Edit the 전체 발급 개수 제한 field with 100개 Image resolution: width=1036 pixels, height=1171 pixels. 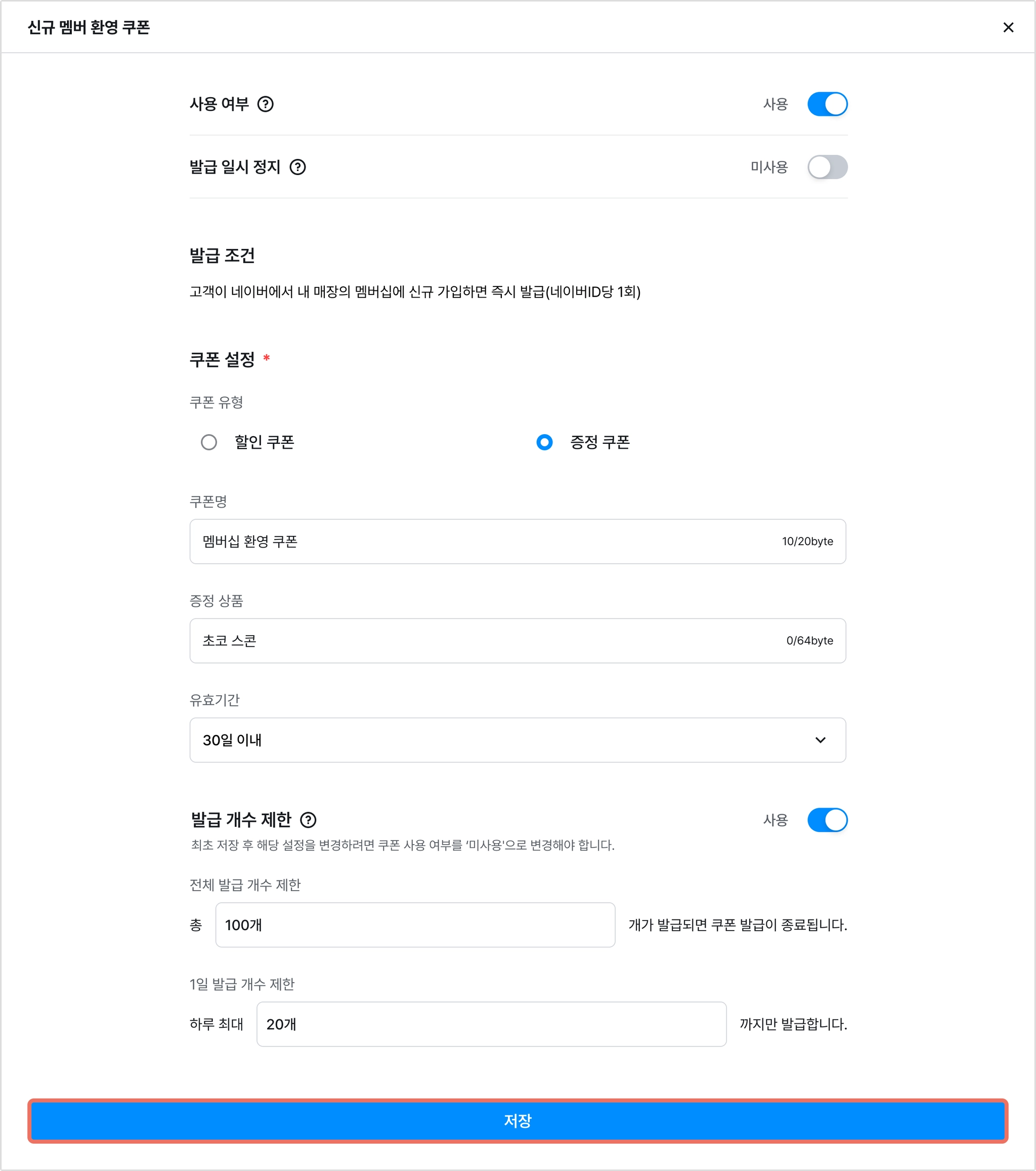415,925
